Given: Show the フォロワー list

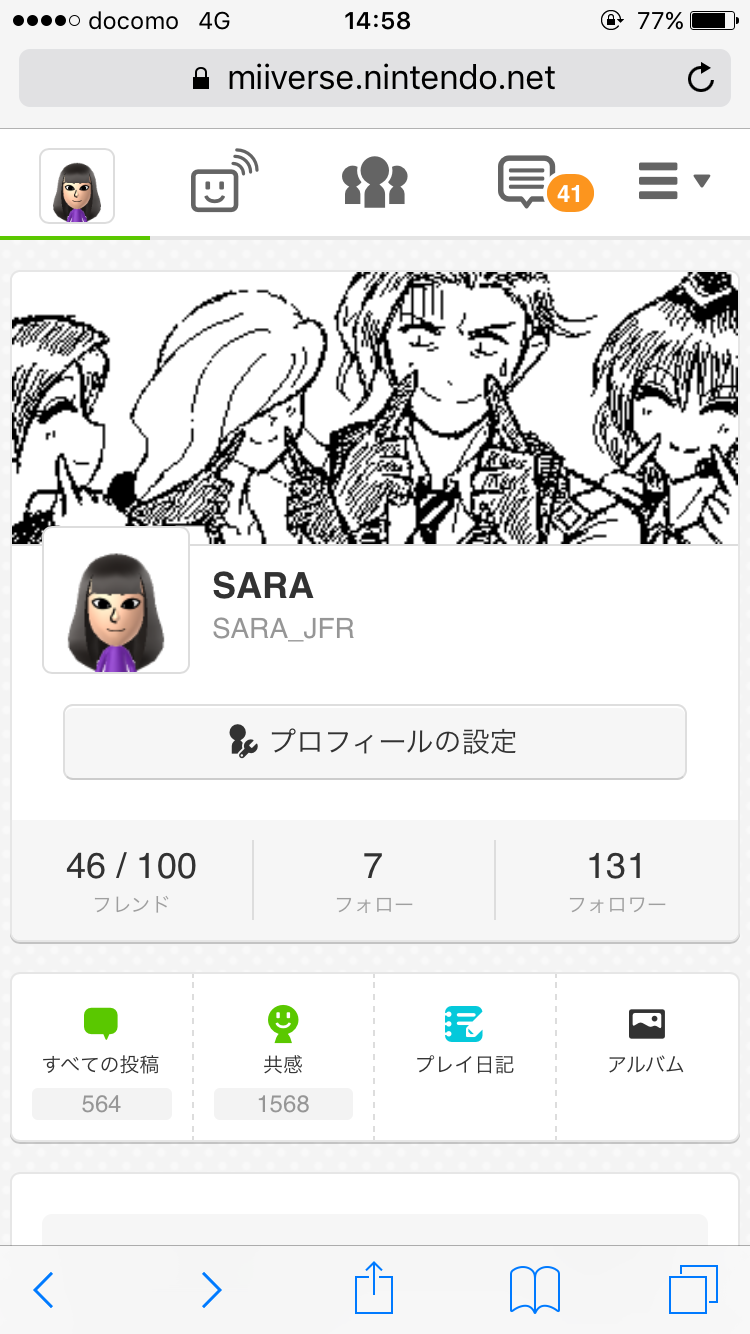Looking at the screenshot, I should [x=616, y=880].
